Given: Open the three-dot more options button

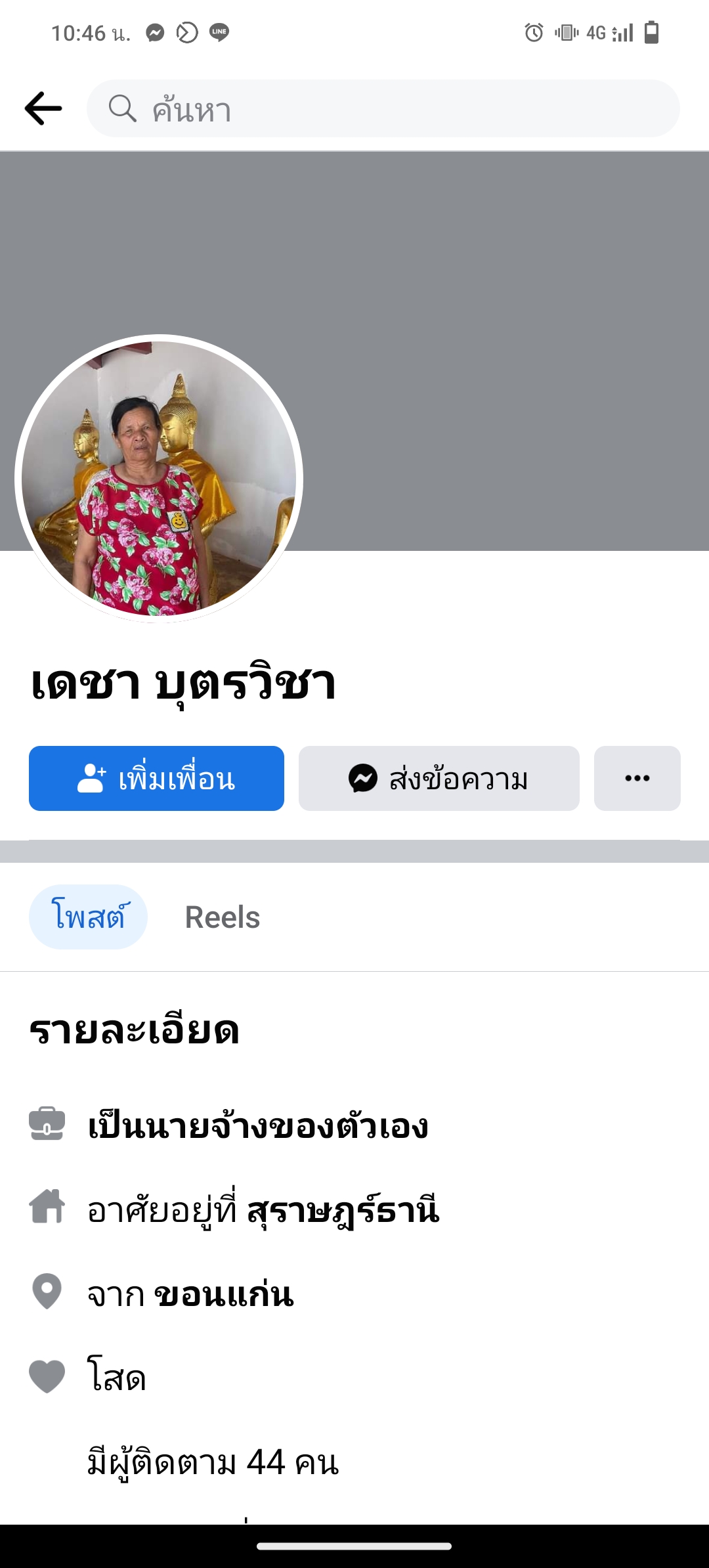Looking at the screenshot, I should click(637, 779).
